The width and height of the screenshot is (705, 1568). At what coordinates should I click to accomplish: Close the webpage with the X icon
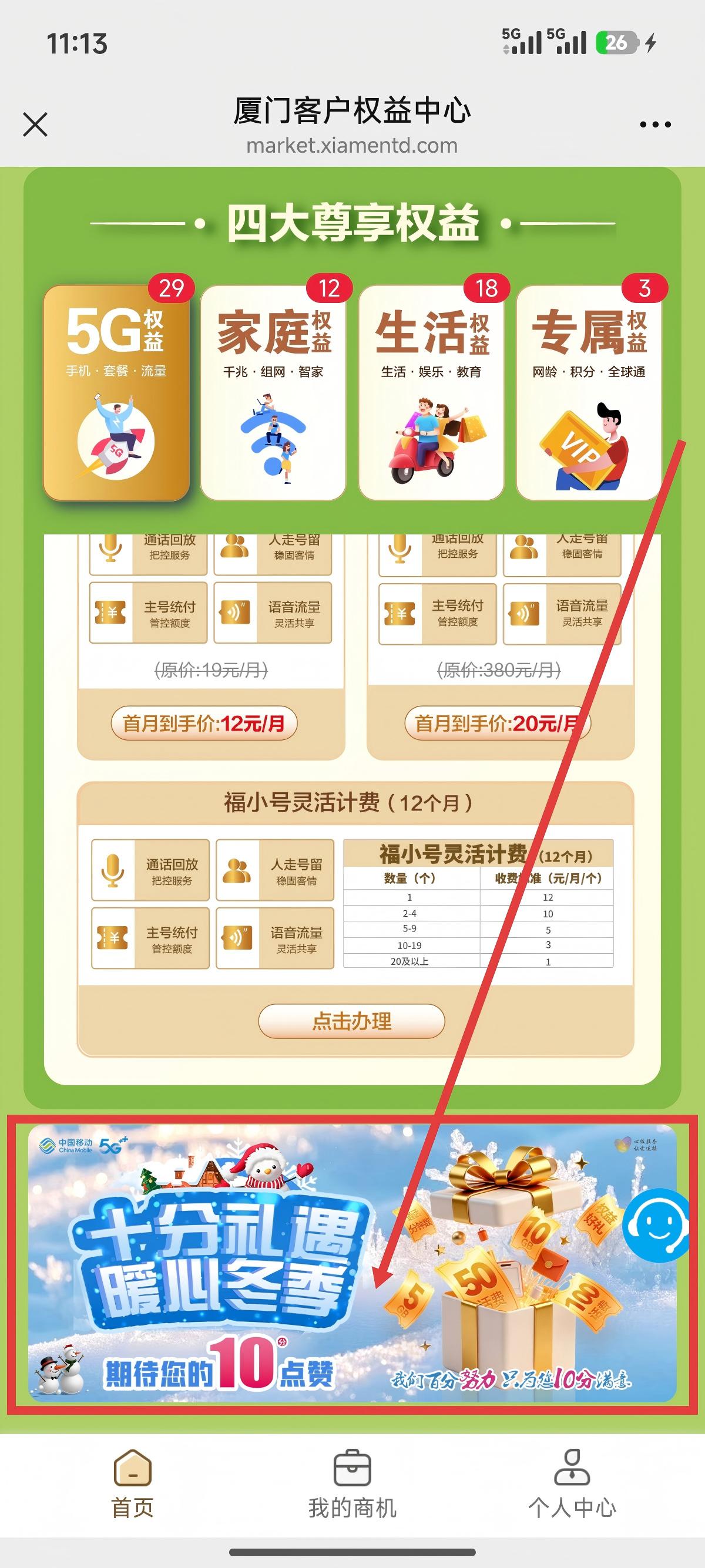point(35,125)
